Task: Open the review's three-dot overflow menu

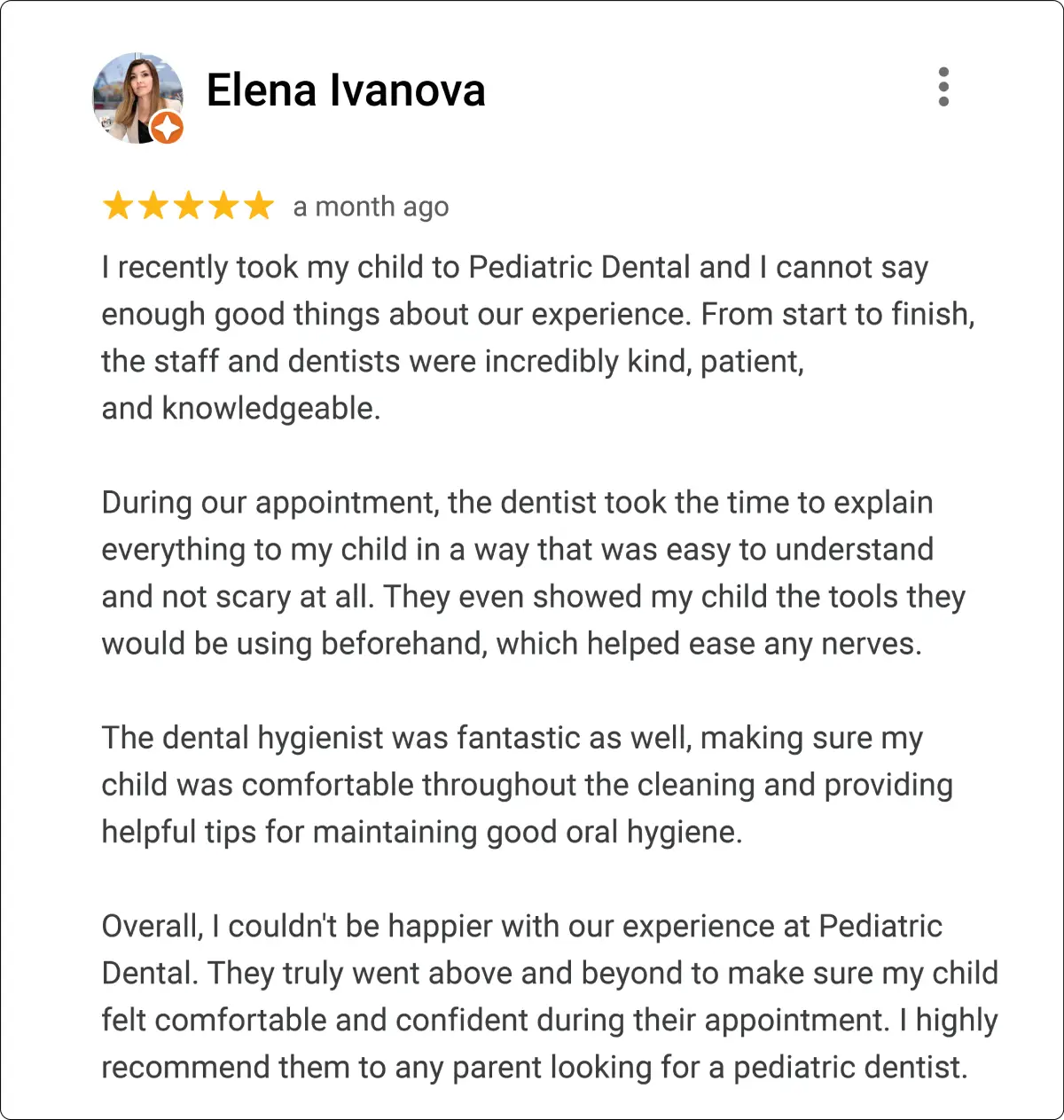Action: point(943,87)
